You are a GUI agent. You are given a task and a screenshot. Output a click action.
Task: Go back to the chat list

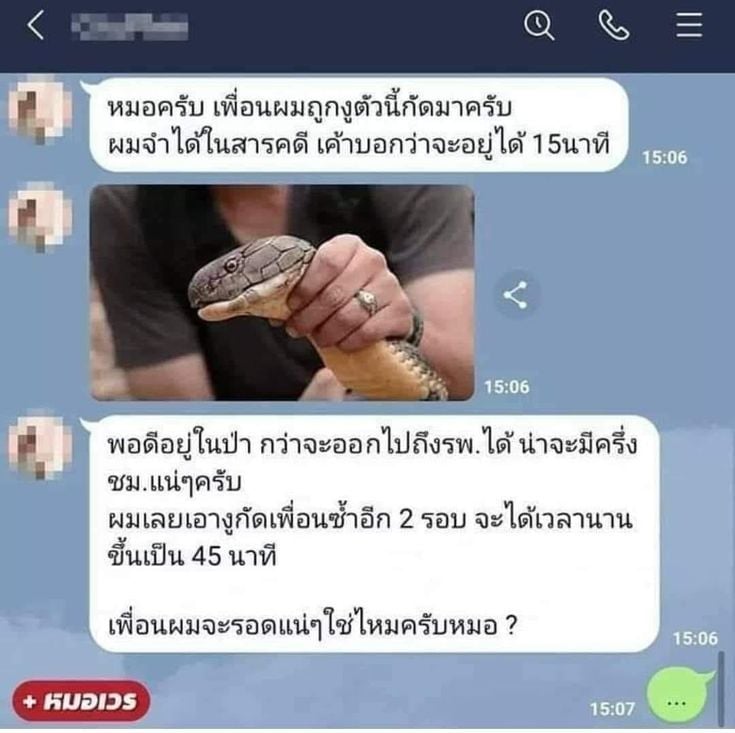tap(36, 27)
